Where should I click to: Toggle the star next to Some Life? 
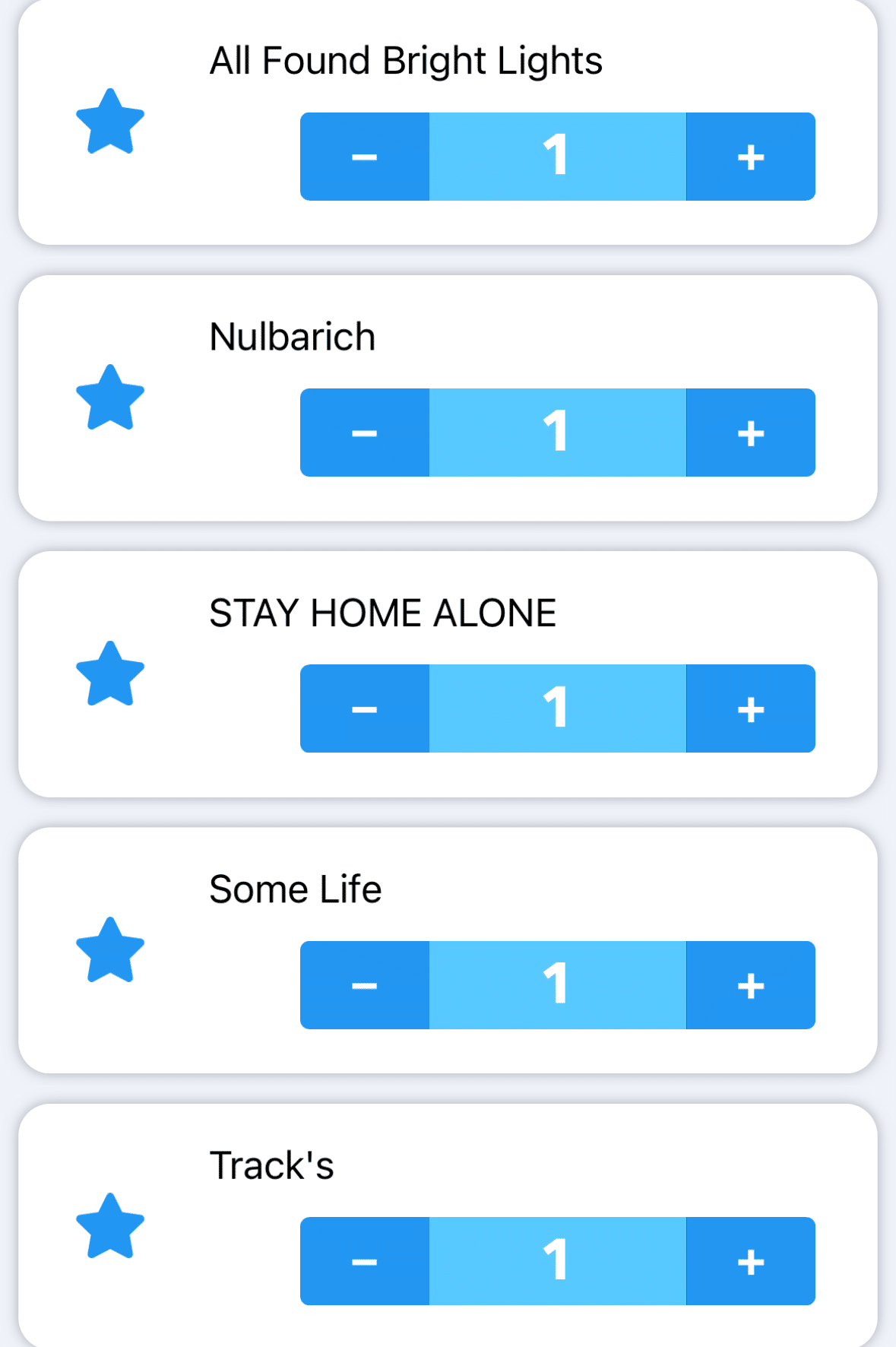110,951
